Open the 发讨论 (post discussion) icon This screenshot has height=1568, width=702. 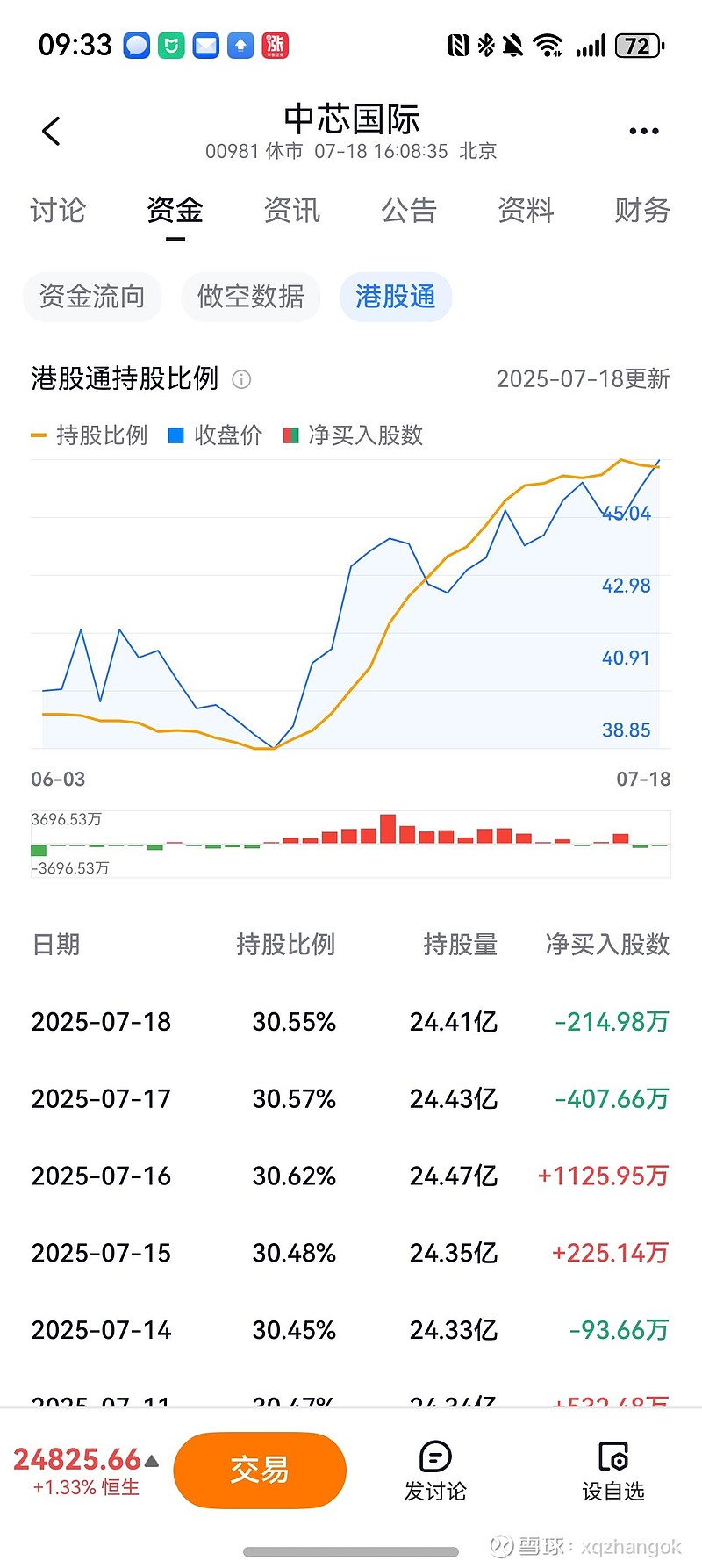[x=435, y=1470]
